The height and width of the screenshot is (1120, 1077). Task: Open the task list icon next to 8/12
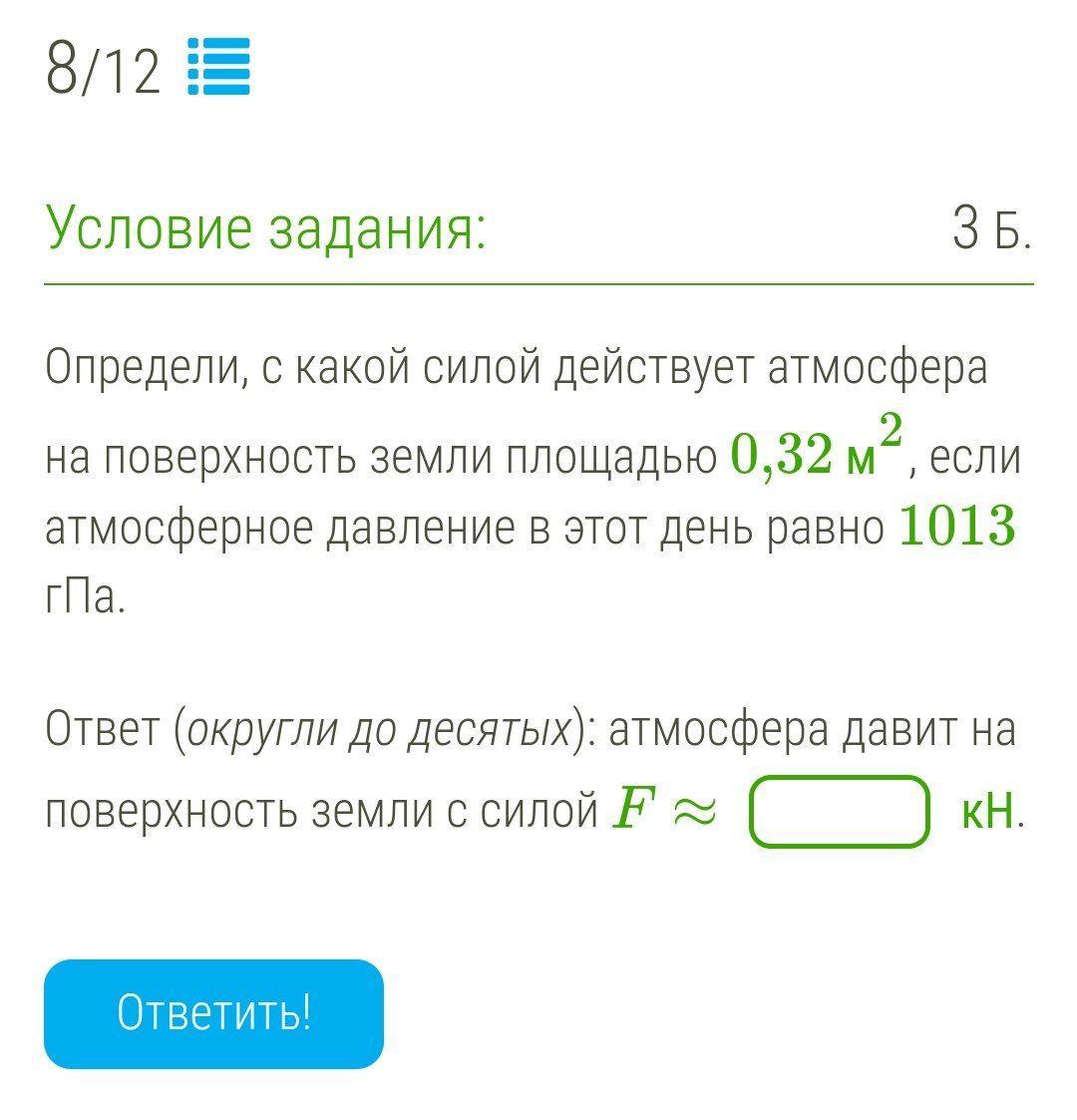(218, 67)
